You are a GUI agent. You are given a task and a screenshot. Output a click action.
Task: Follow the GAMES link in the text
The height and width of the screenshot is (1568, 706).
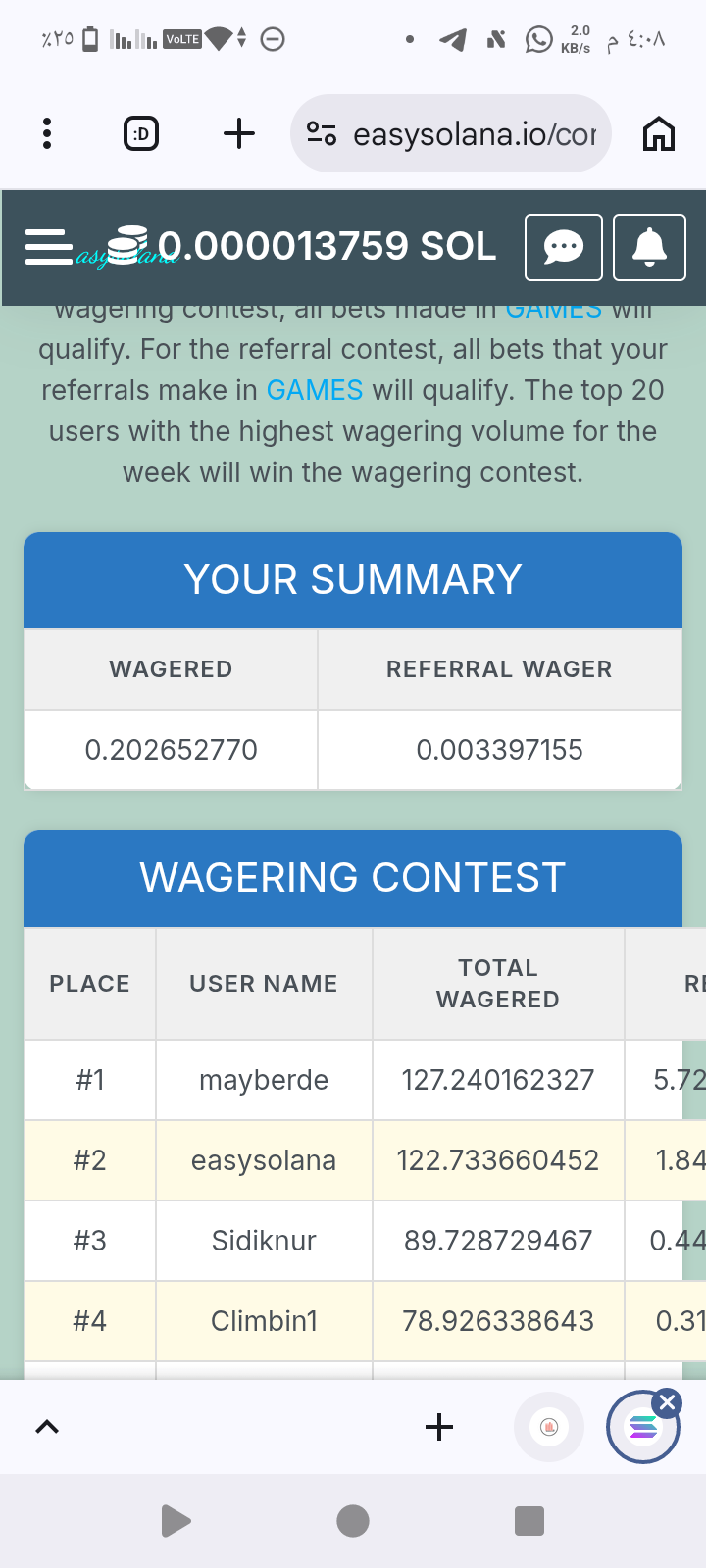(315, 390)
